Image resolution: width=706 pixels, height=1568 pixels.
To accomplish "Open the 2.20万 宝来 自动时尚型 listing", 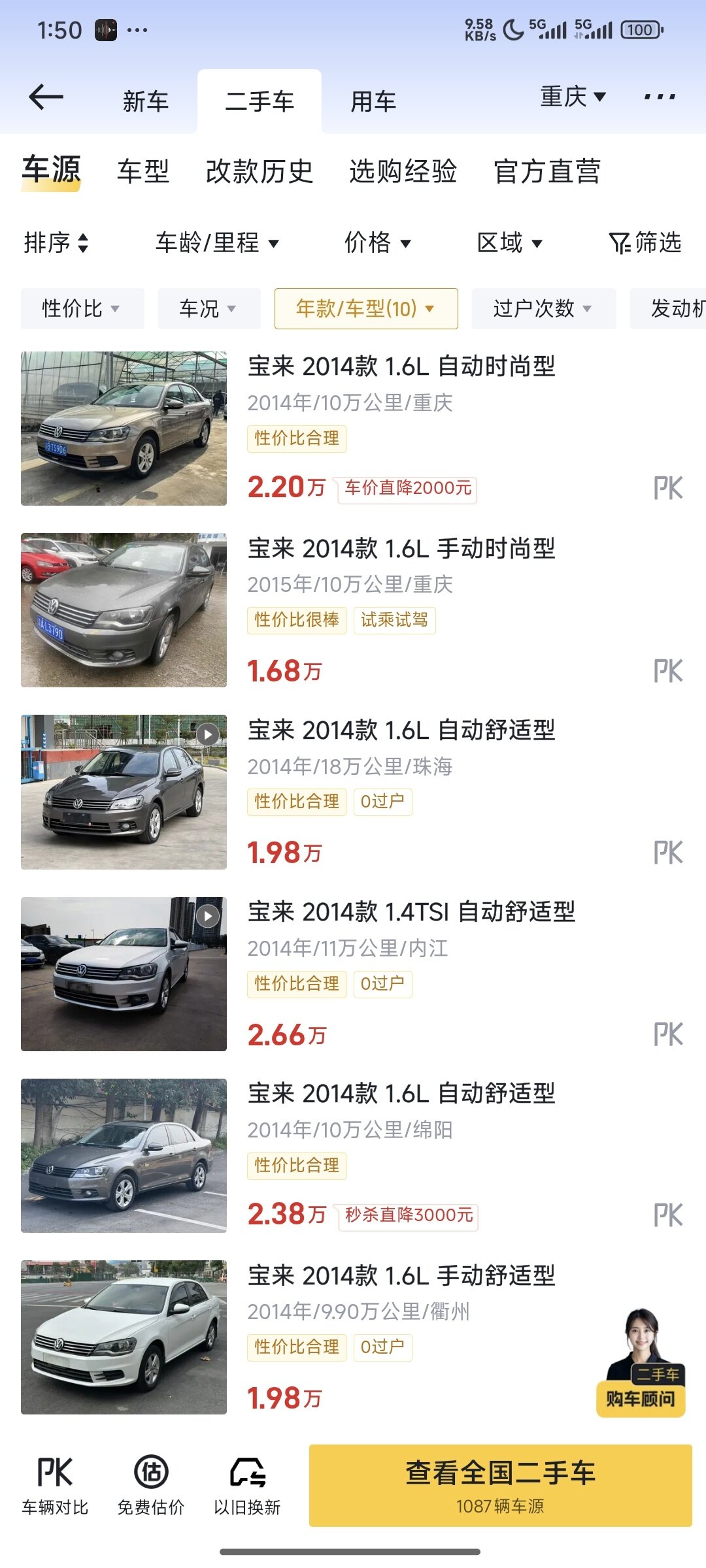I will 401,367.
